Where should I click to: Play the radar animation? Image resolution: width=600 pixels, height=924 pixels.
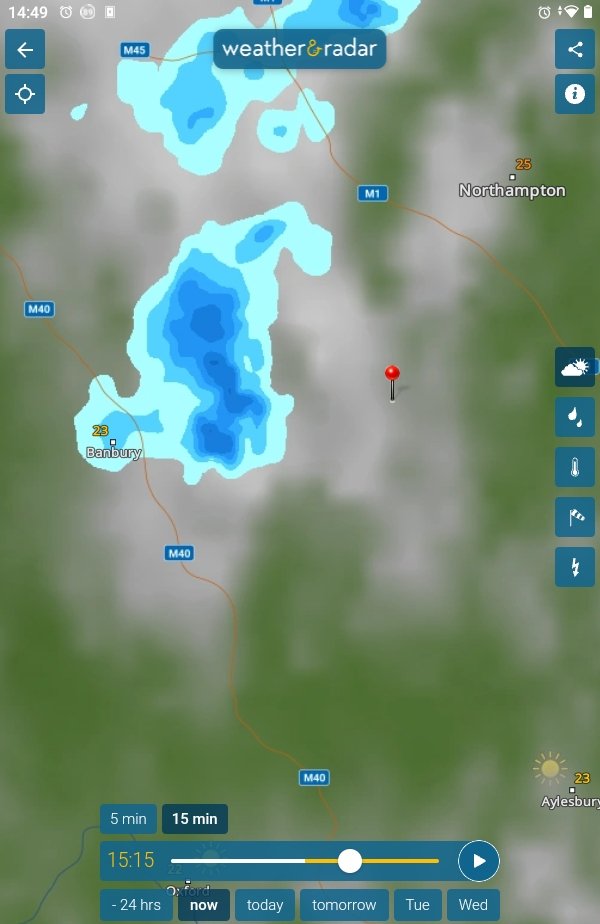pos(479,860)
